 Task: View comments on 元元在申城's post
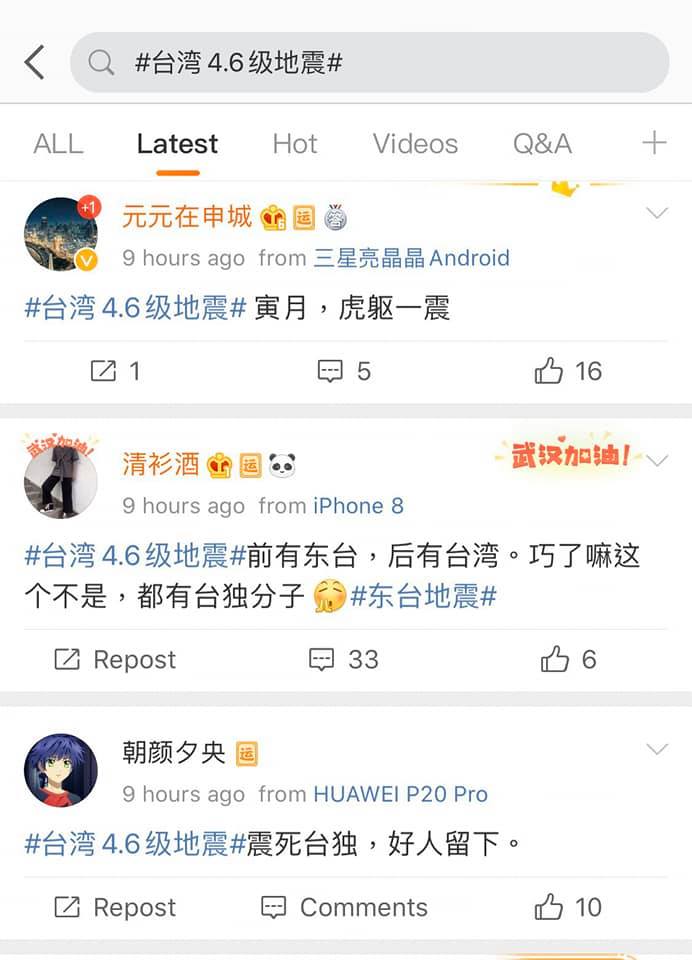[x=344, y=372]
